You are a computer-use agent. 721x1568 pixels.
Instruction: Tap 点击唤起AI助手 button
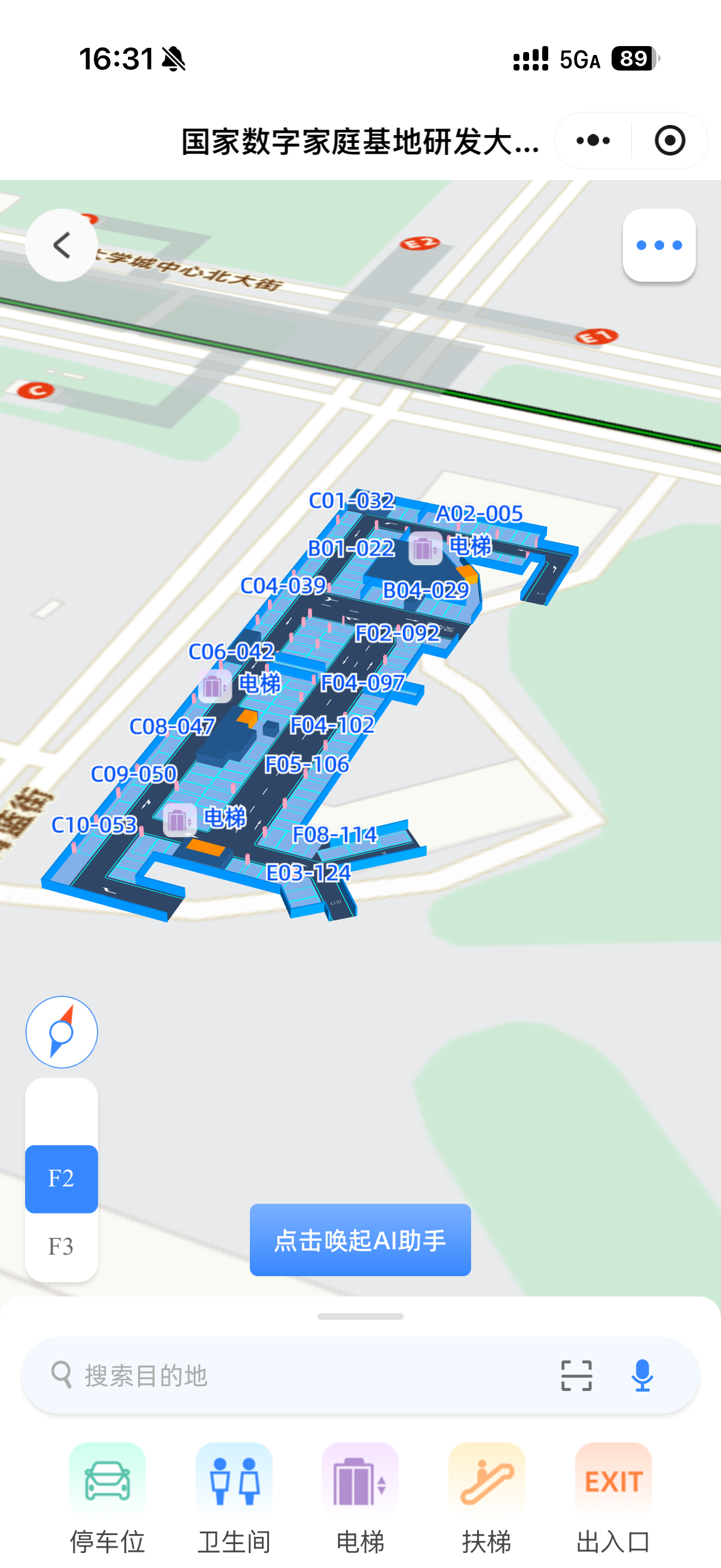360,1240
